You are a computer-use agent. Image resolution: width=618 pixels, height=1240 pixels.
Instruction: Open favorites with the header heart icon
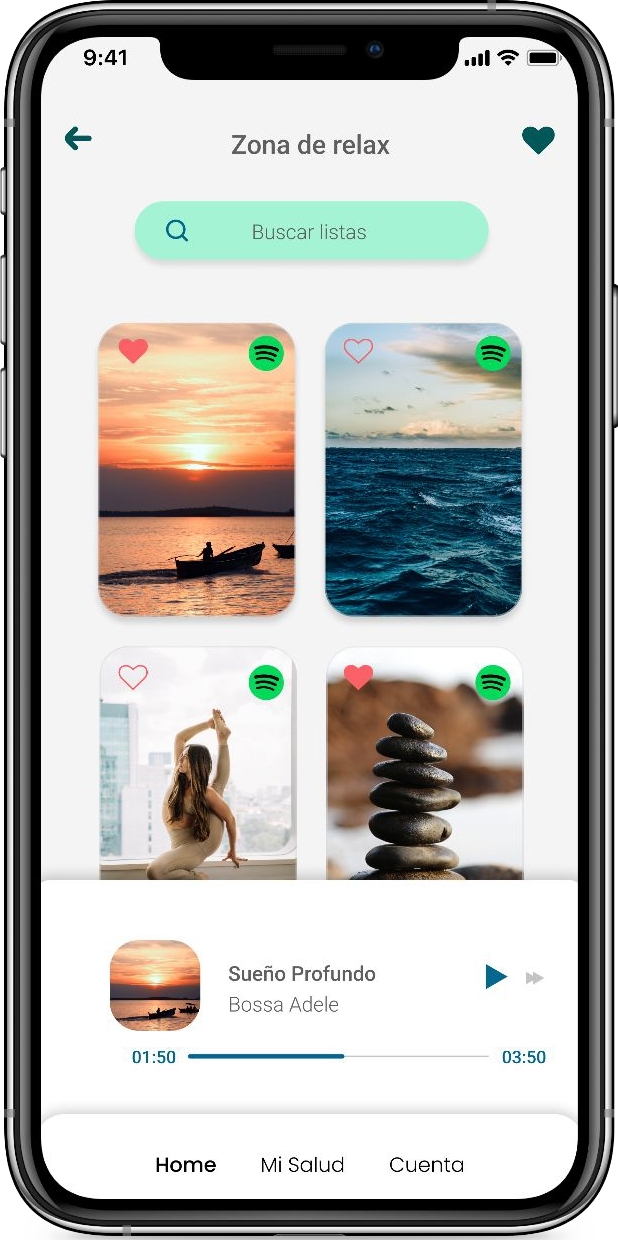(538, 141)
